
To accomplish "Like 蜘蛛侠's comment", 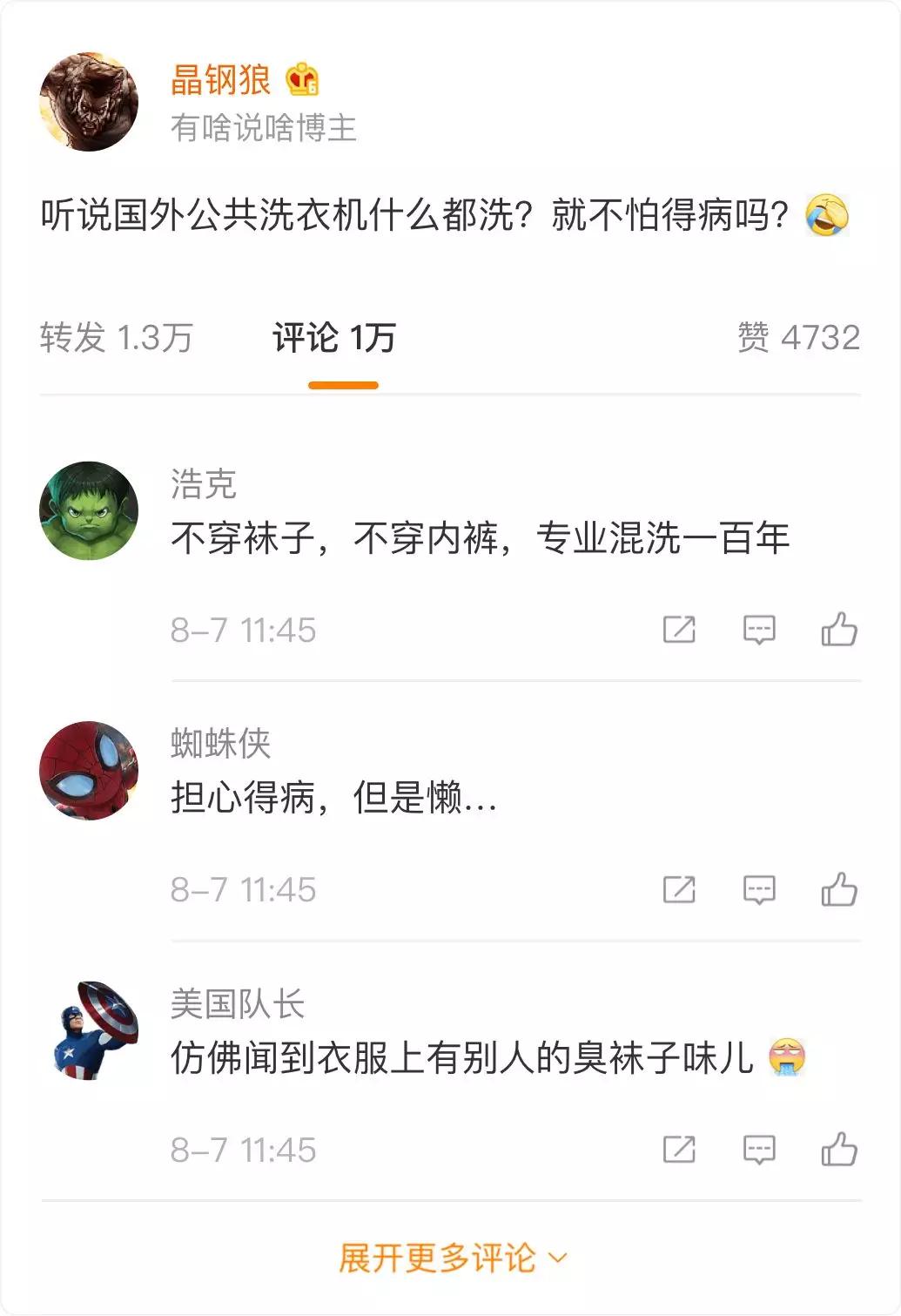I will tap(840, 889).
